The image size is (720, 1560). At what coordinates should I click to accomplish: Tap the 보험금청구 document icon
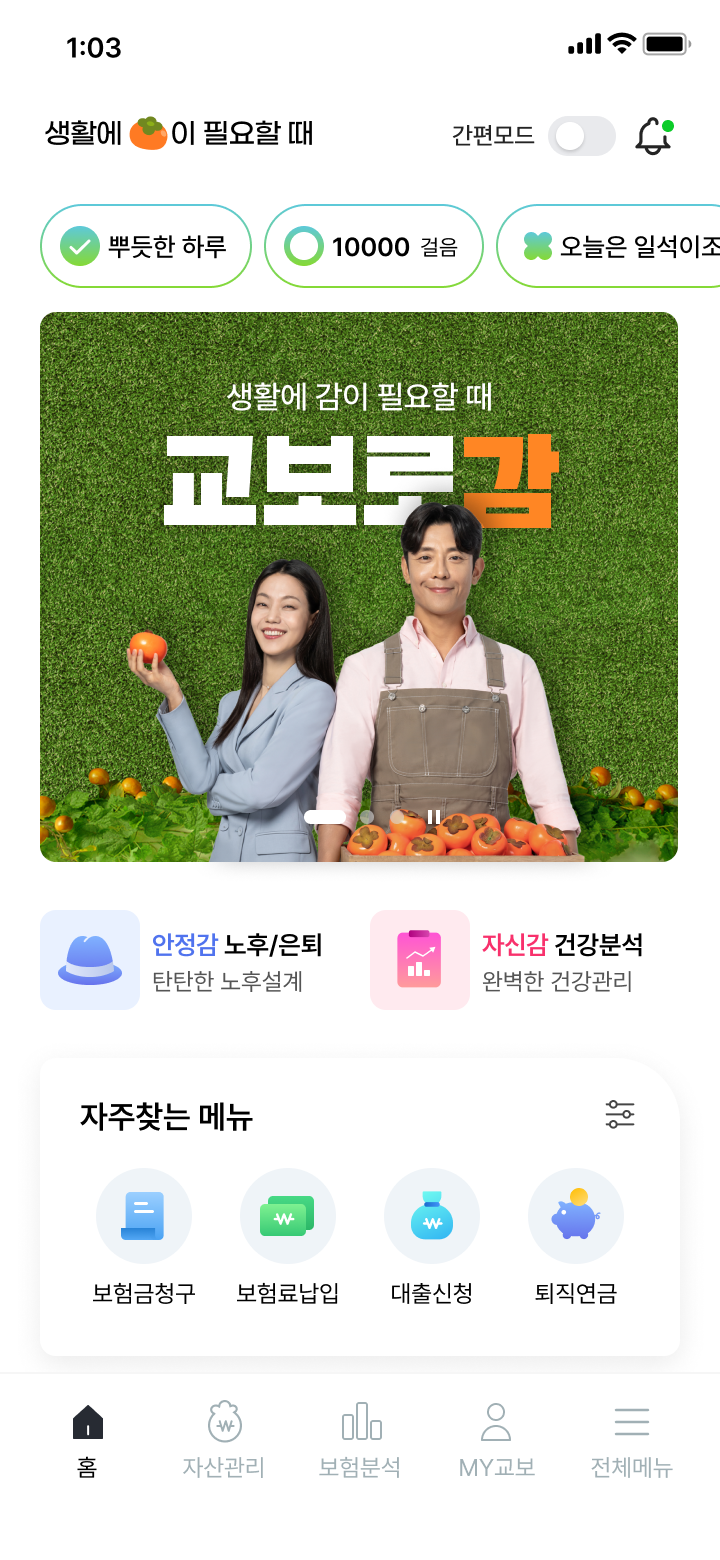144,1216
